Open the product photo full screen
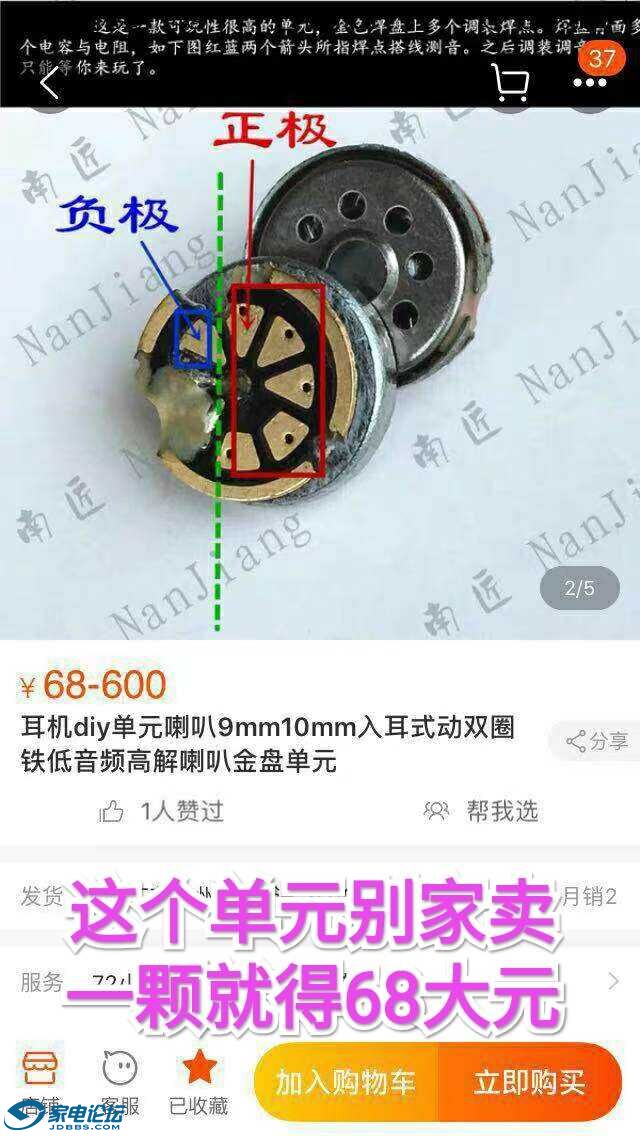The width and height of the screenshot is (640, 1136). point(320,380)
